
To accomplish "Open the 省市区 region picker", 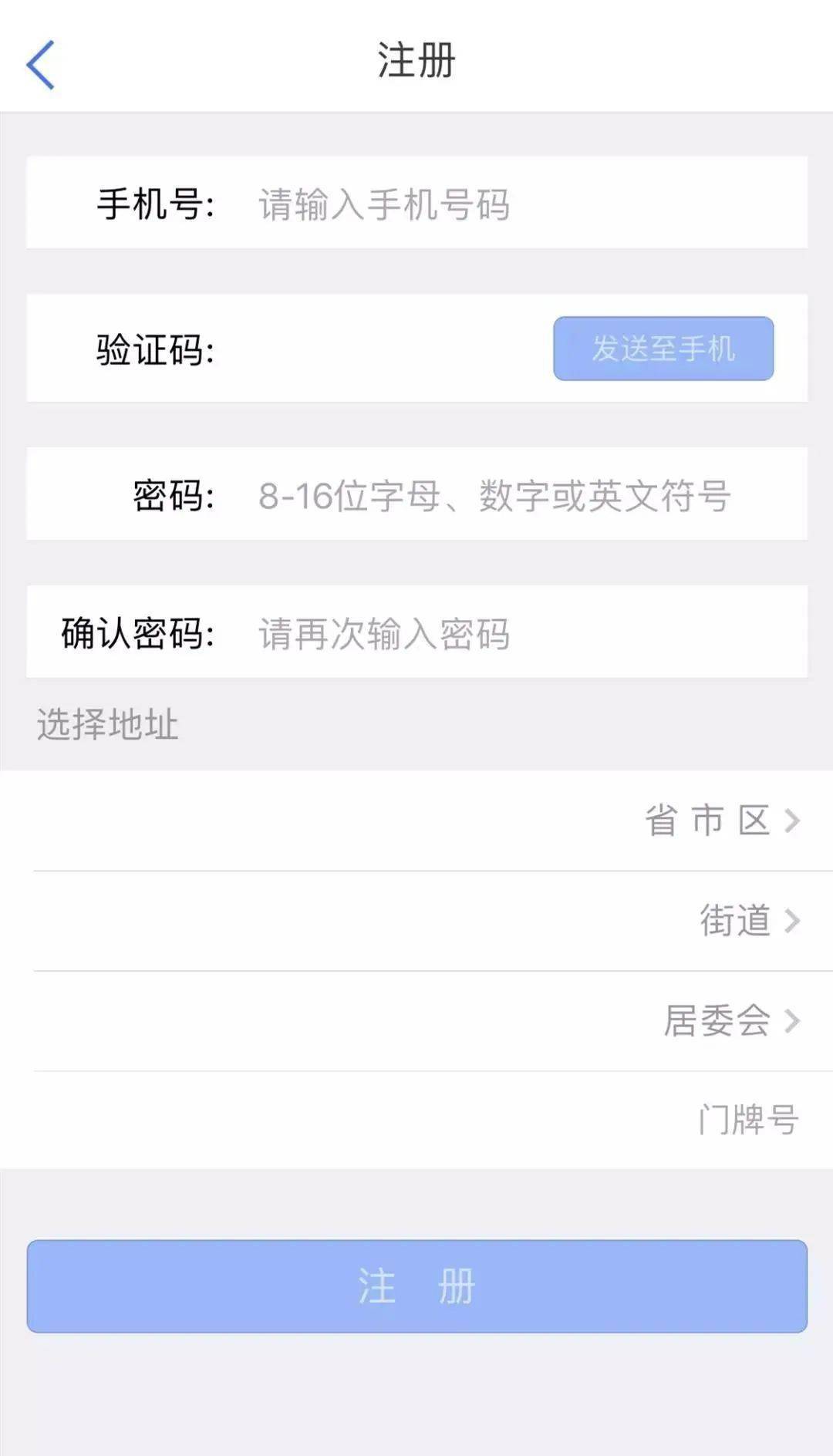I will pyautogui.click(x=416, y=821).
